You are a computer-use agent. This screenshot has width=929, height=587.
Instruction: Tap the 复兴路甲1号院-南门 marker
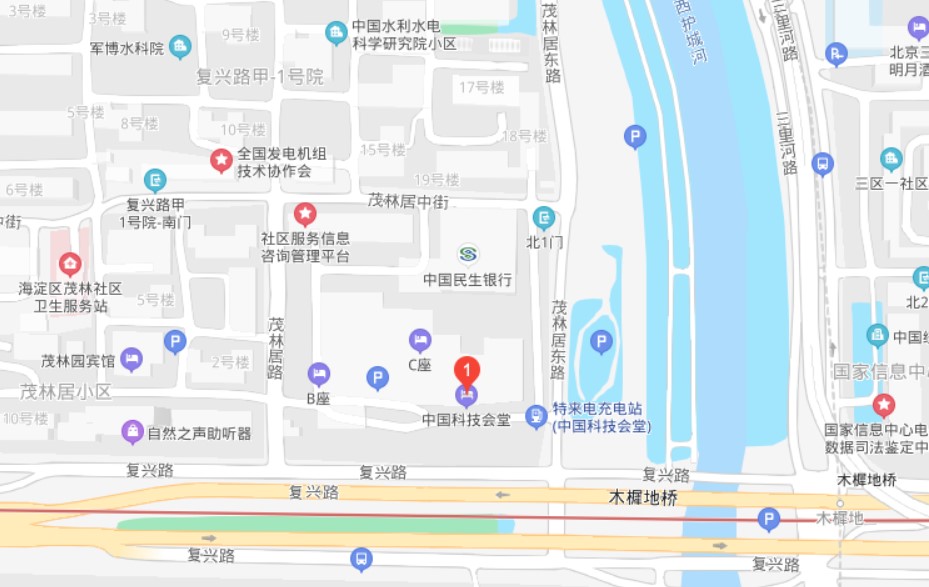coord(155,180)
